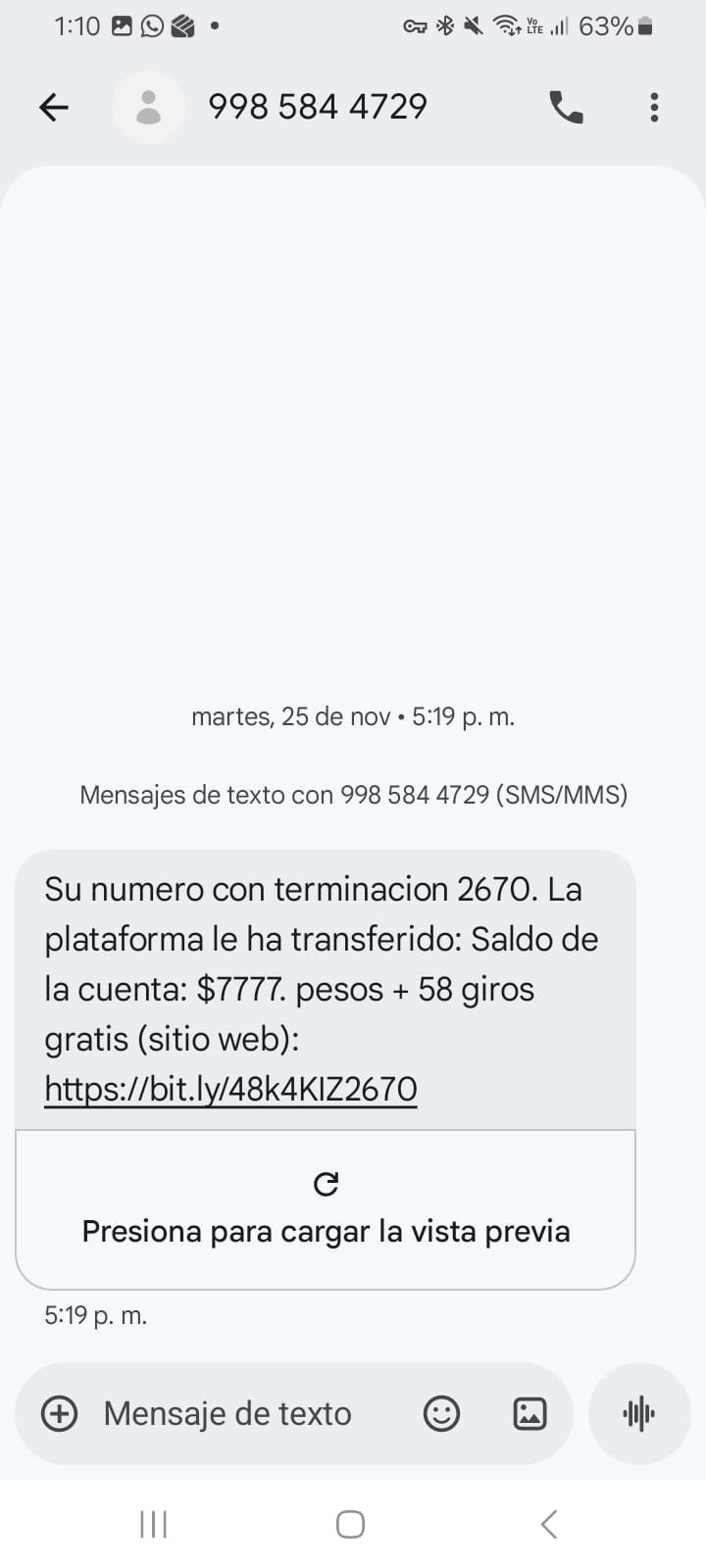This screenshot has width=706, height=1568.
Task: Go to the system home screen
Action: click(350, 1524)
